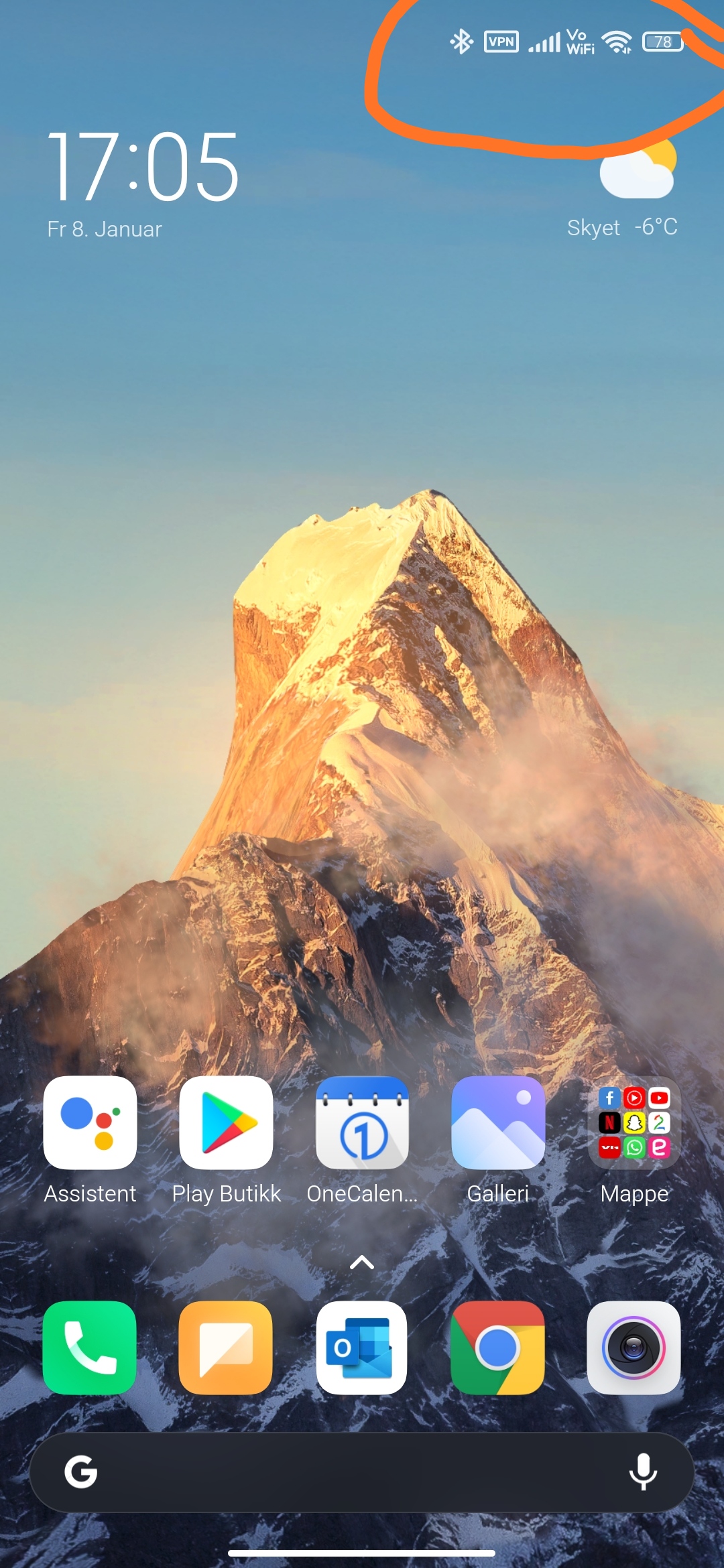This screenshot has width=724, height=1568.
Task: Open the Chrome browser
Action: [x=498, y=1348]
